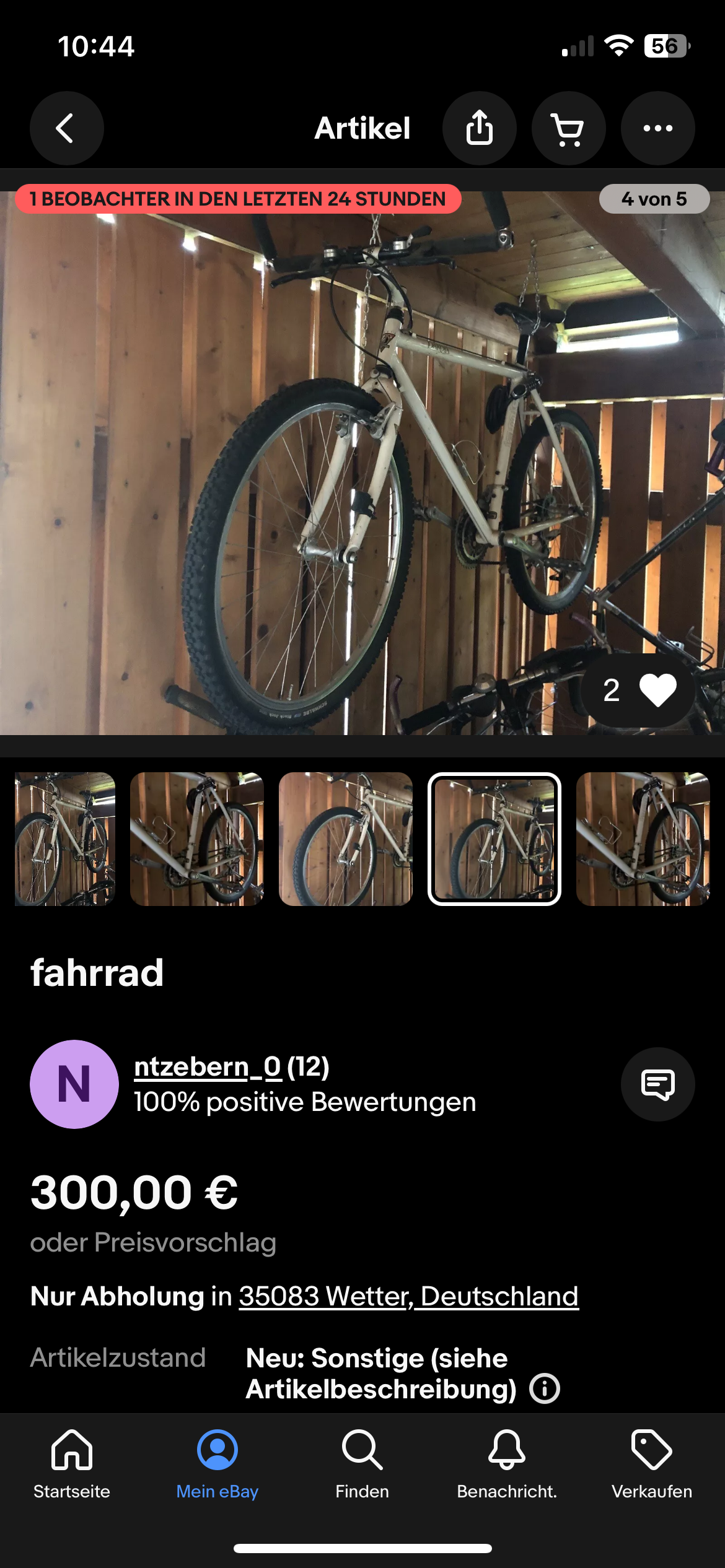Viewport: 725px width, 1568px height.
Task: Switch to the Verkaufen tab
Action: click(652, 1464)
